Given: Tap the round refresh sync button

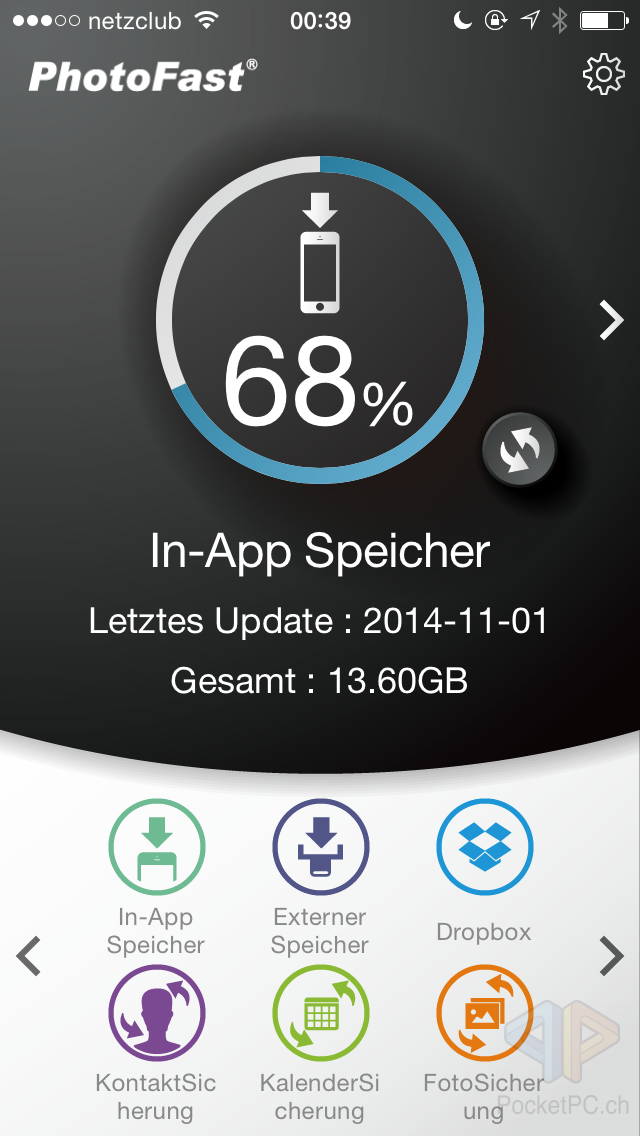Looking at the screenshot, I should (519, 450).
